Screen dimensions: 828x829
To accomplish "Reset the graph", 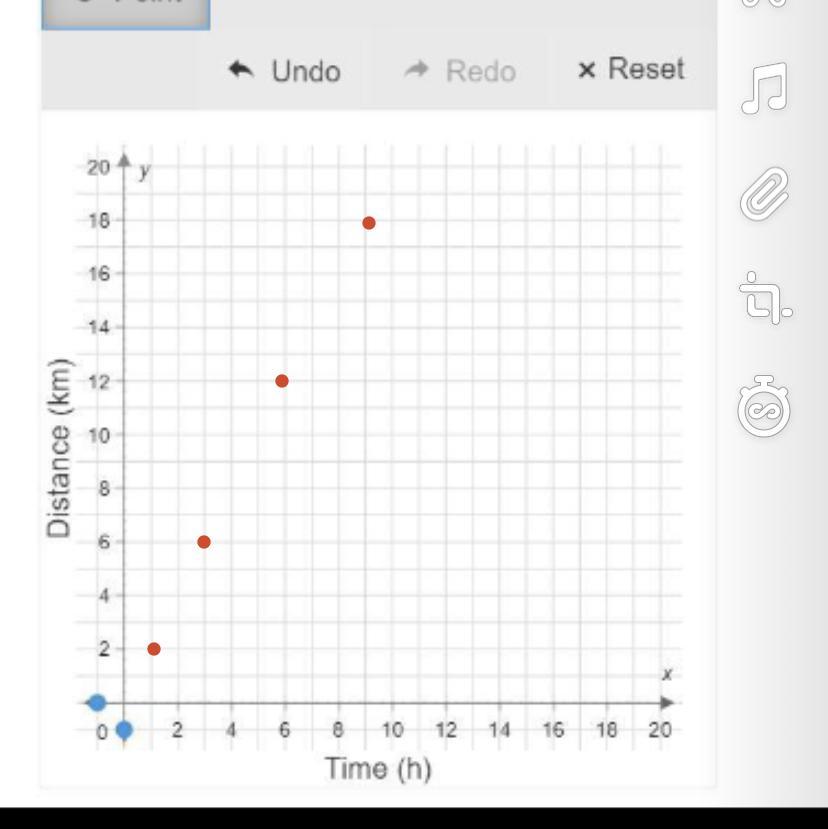I will [631, 70].
